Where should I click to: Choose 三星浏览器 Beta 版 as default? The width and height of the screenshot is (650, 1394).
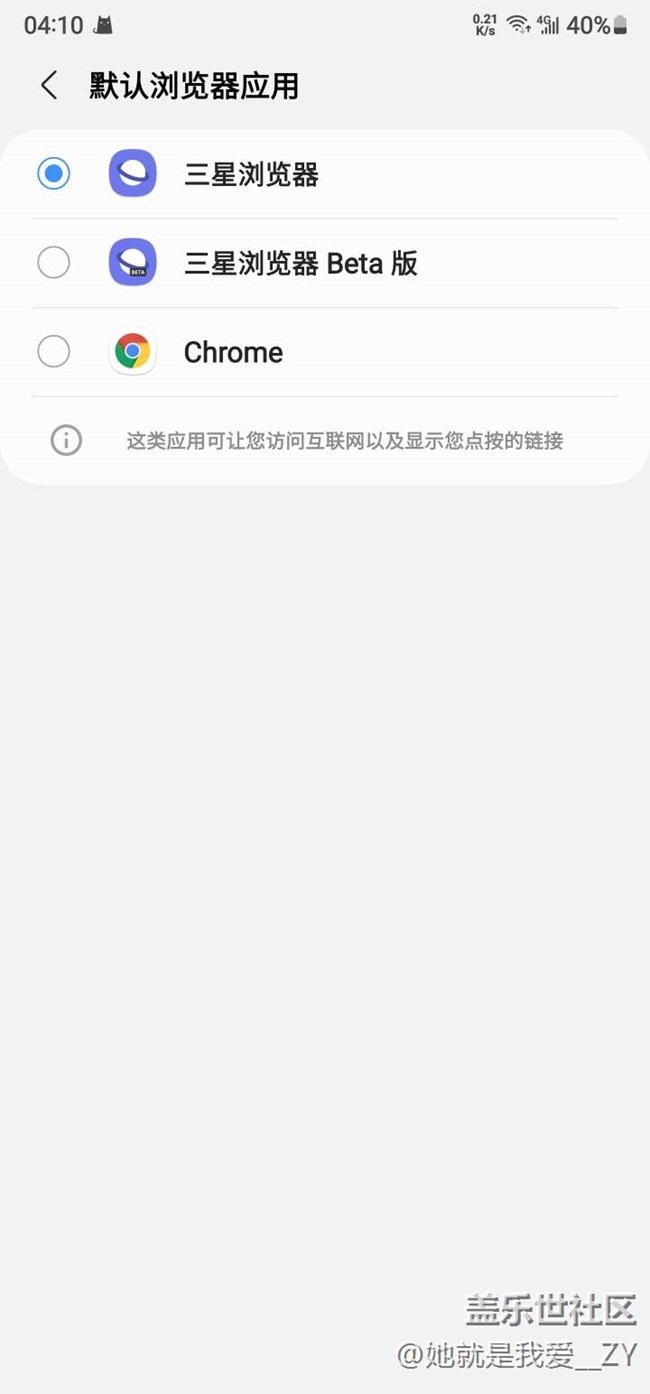54,263
